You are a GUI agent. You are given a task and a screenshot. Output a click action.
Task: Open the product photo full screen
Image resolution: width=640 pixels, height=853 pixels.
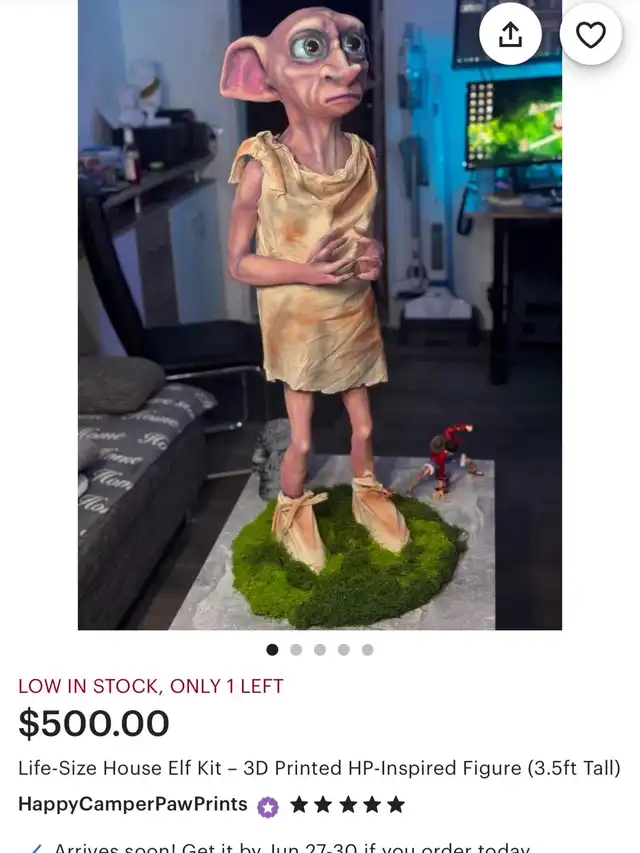tap(320, 330)
